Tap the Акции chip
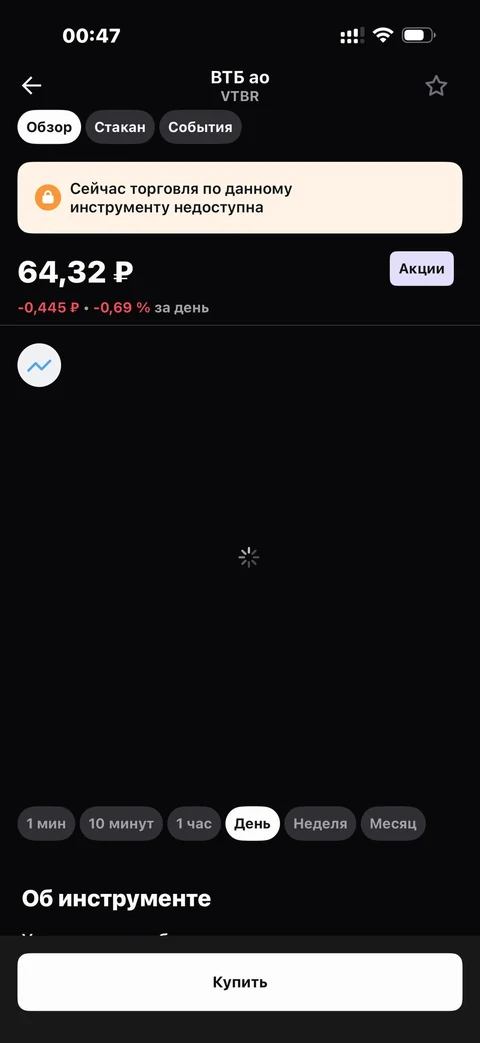 pyautogui.click(x=421, y=269)
